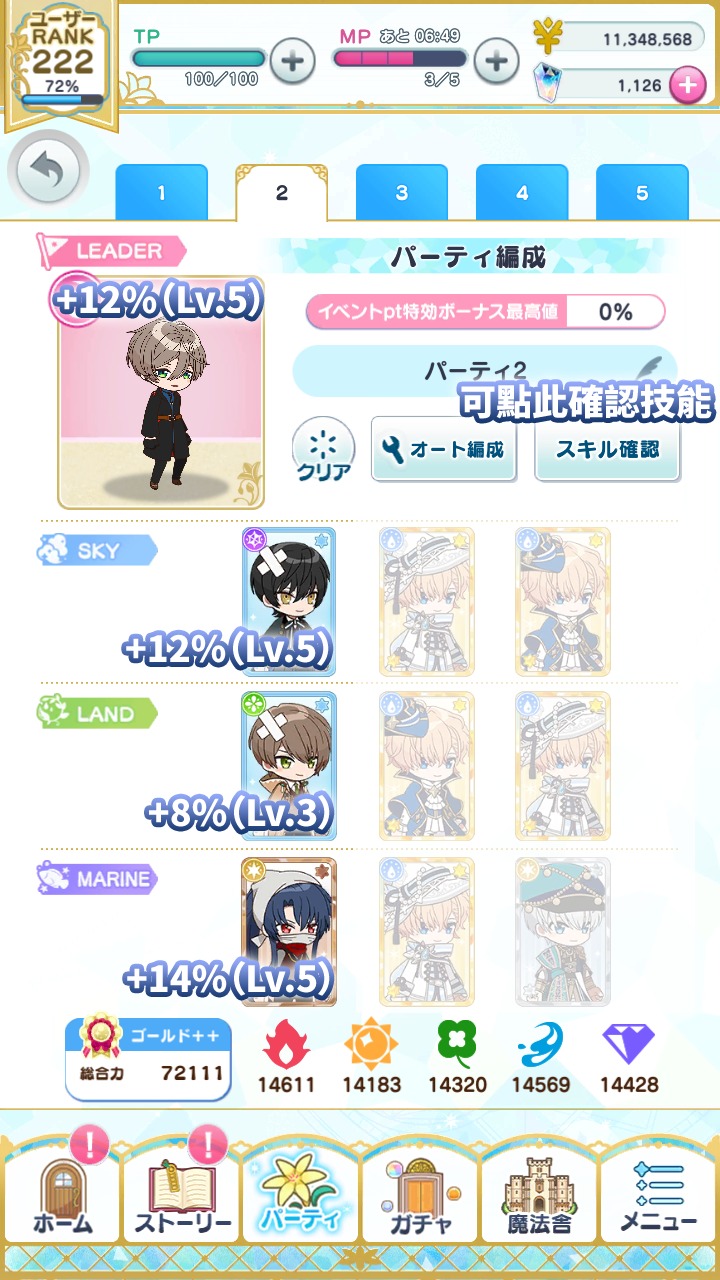Screen dimensions: 720x1280
Task: Open the ストーリー tab
Action: [182, 1192]
